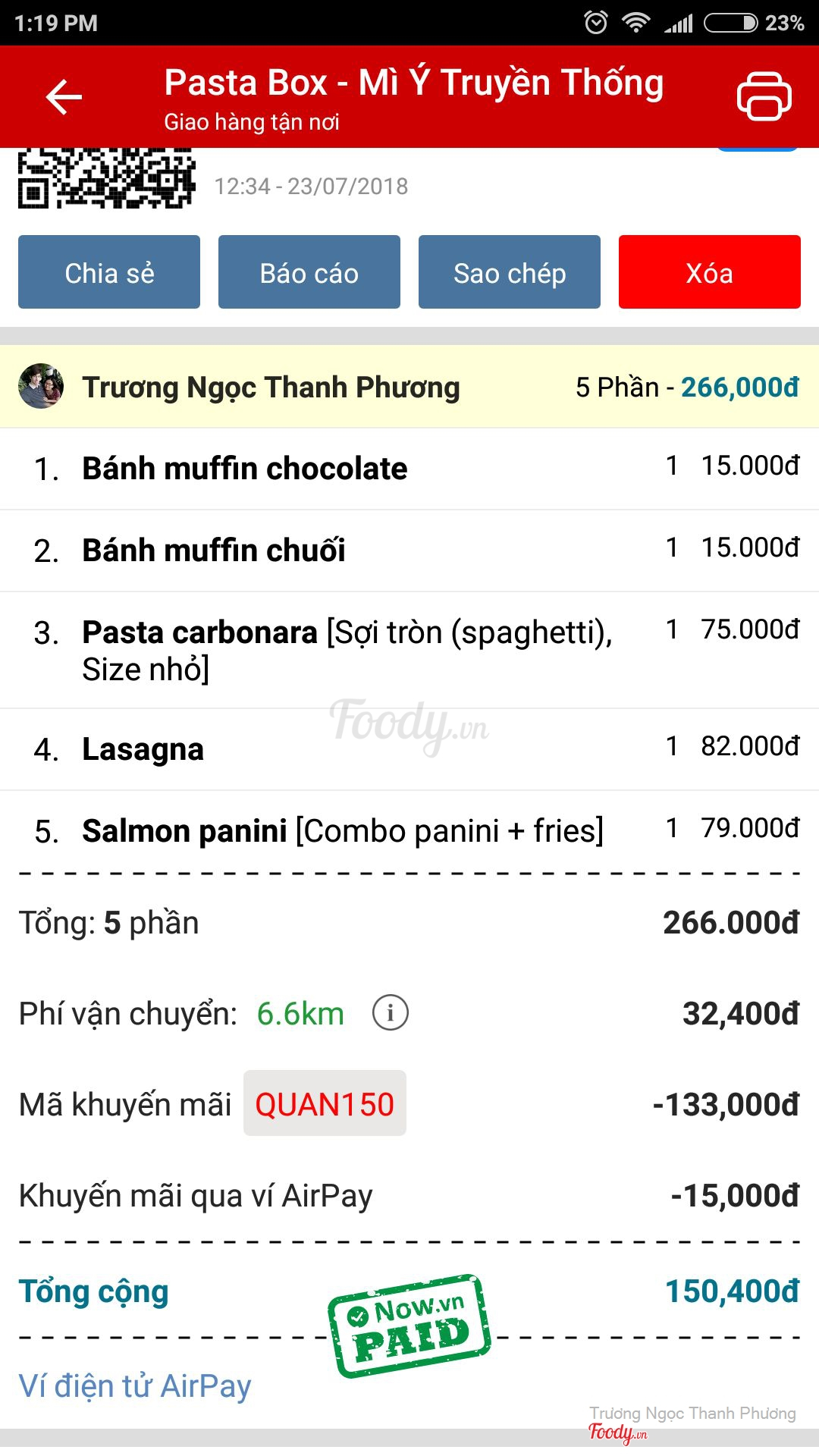Open Trương Ngọc Thanh Phương's profile picture
This screenshot has height=1456, width=819.
[x=41, y=386]
